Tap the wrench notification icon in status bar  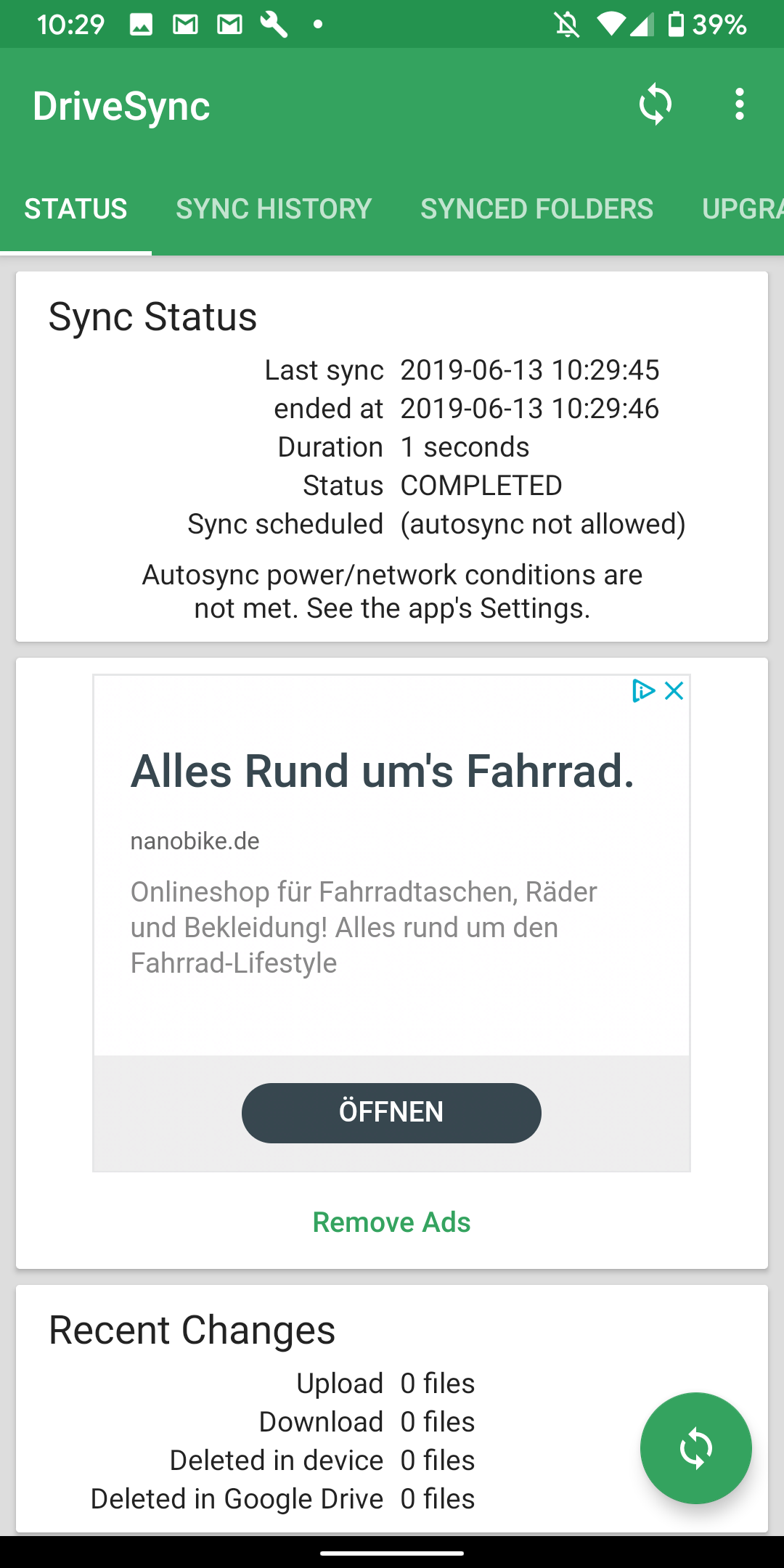[x=272, y=24]
